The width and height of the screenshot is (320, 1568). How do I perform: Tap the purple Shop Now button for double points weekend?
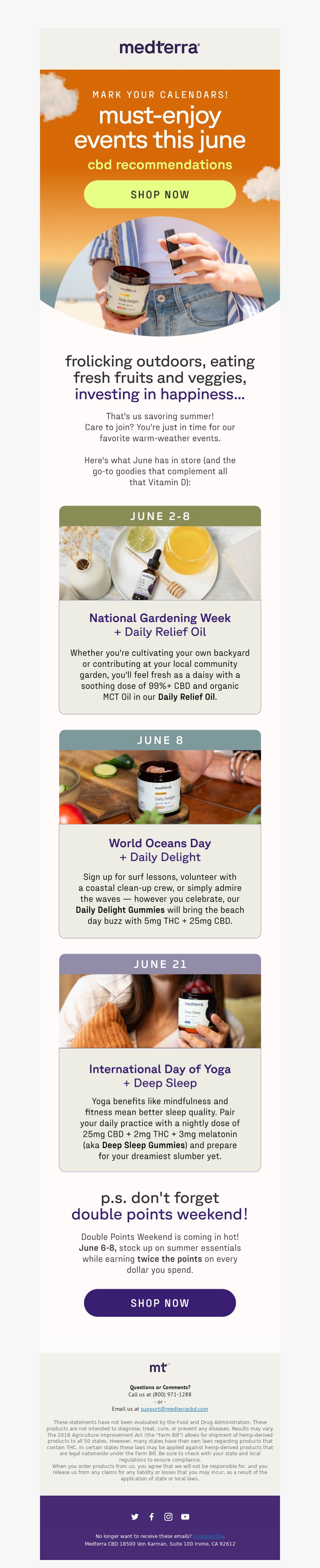click(x=159, y=1303)
